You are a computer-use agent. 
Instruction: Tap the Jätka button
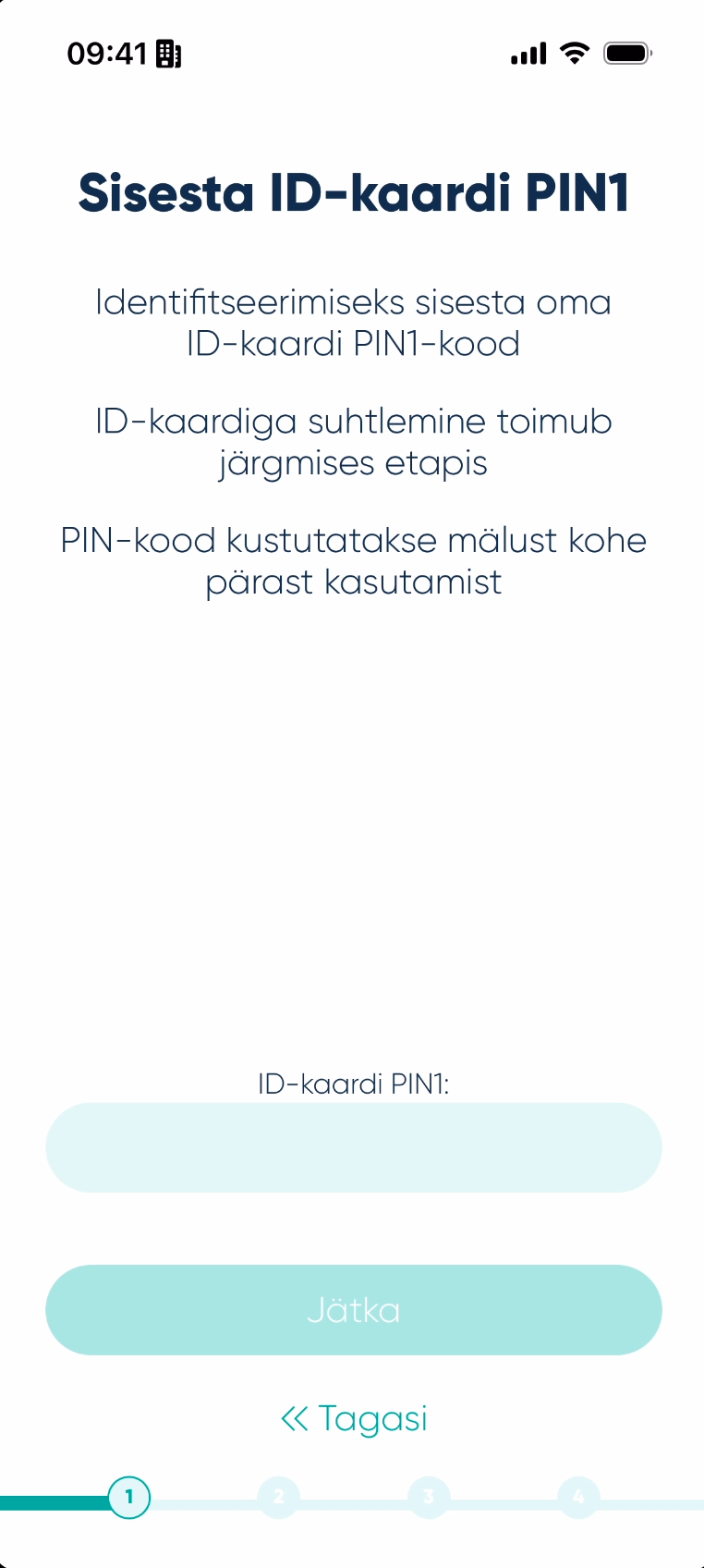click(x=353, y=1310)
